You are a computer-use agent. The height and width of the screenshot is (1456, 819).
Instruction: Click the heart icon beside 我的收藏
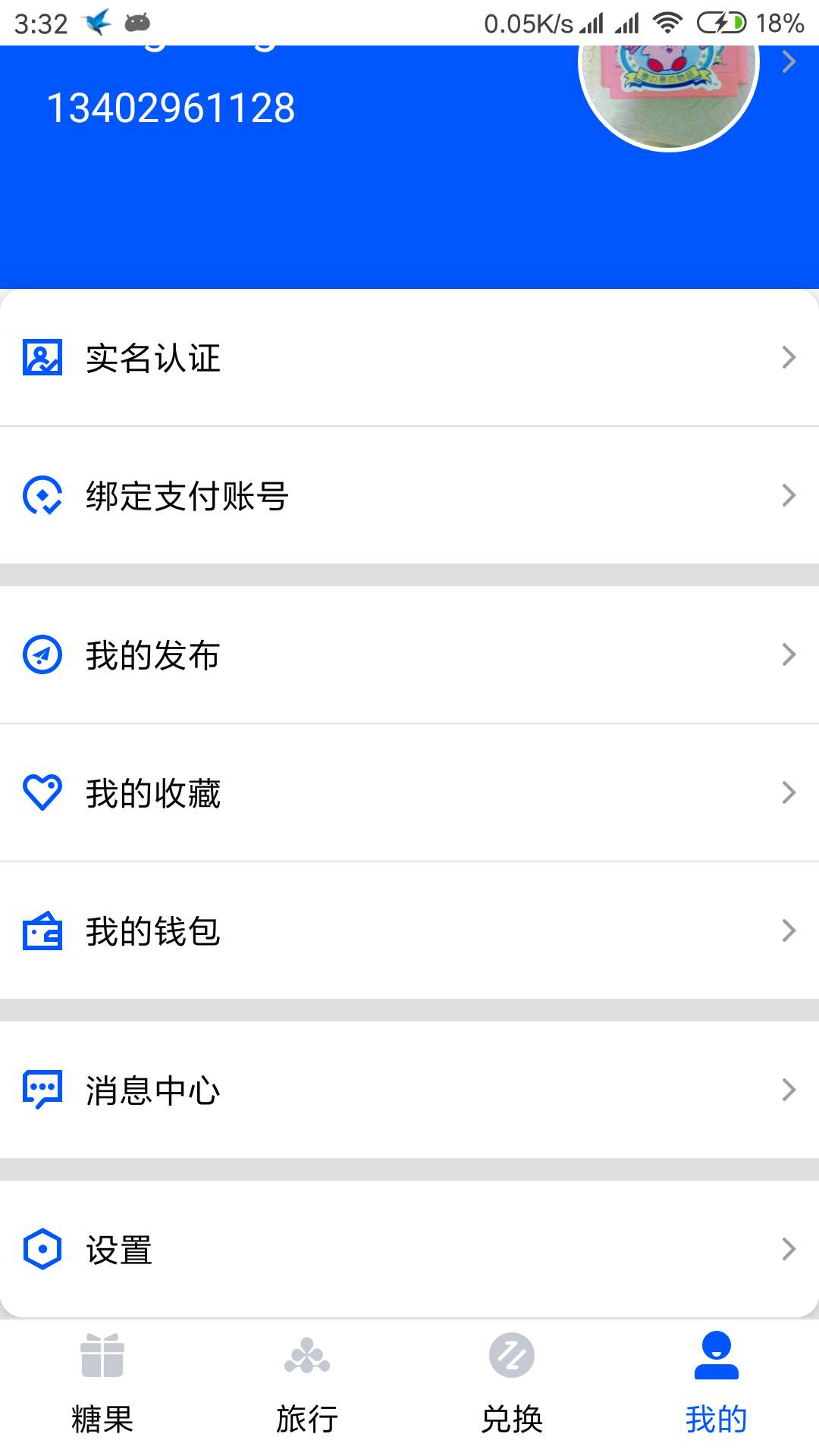[42, 792]
